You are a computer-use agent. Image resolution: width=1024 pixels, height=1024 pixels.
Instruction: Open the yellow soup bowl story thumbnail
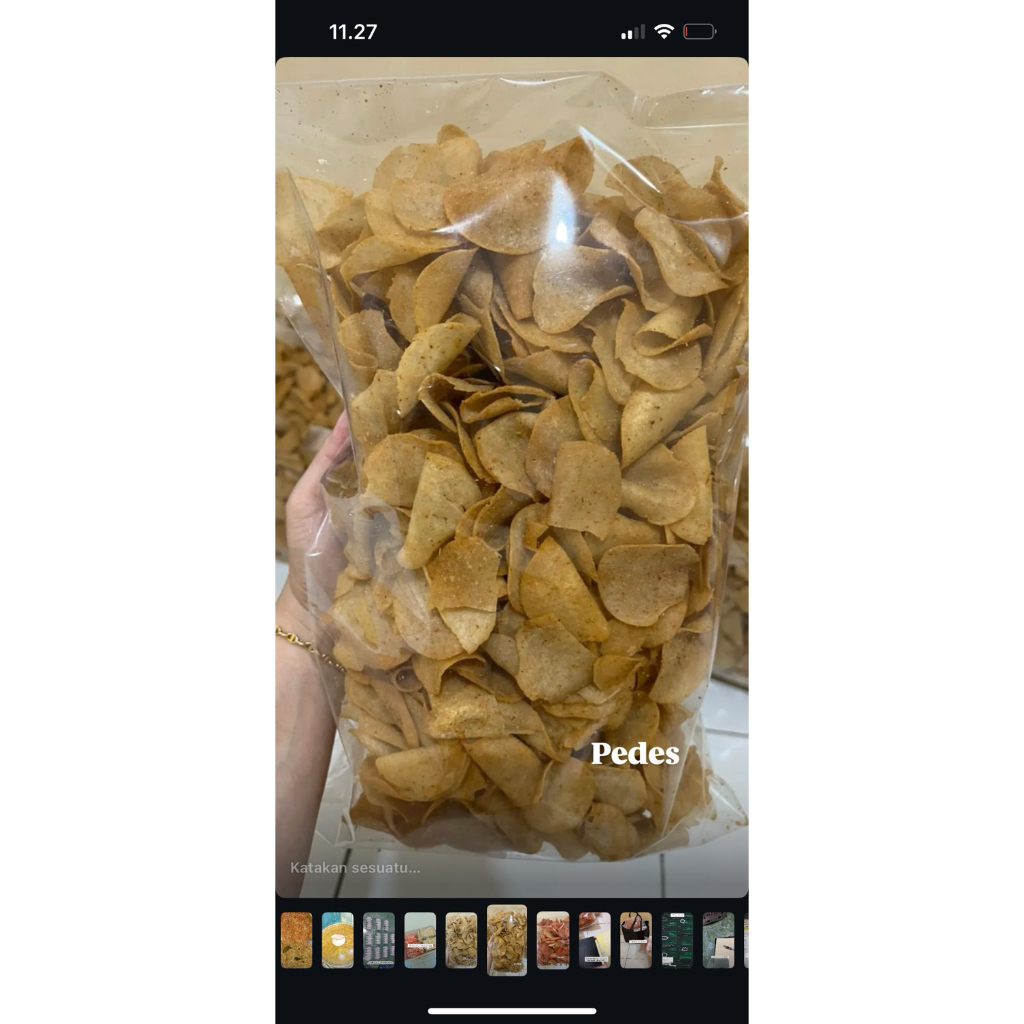pos(337,940)
